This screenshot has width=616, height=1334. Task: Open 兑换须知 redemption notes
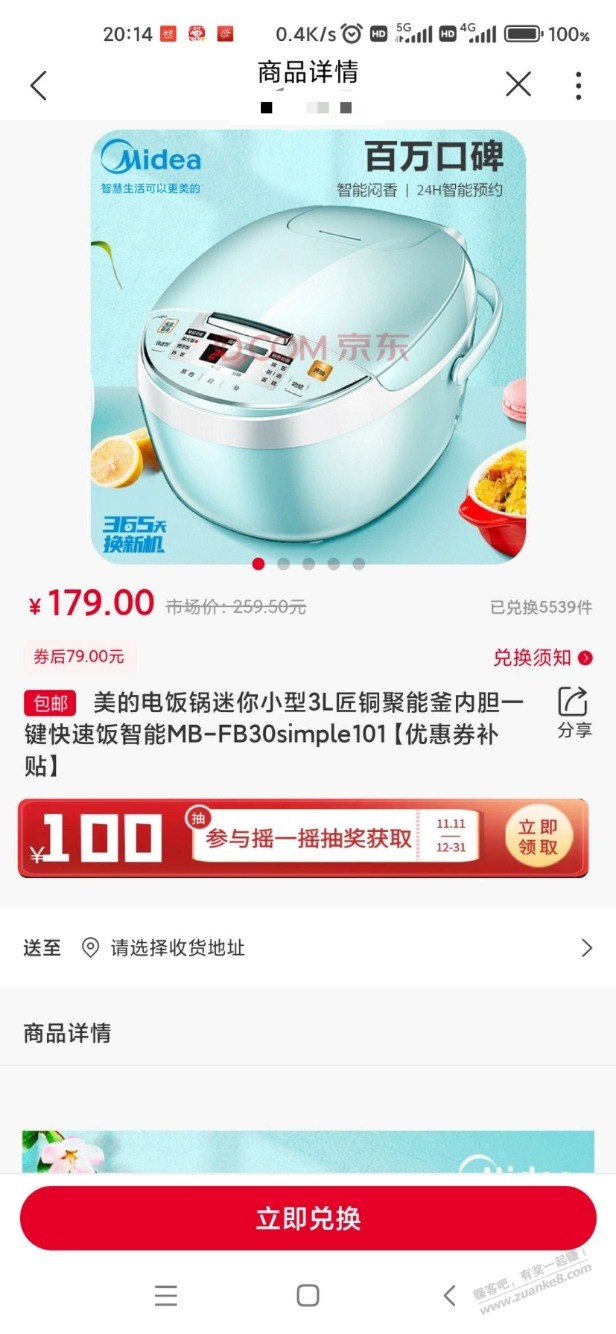click(542, 657)
